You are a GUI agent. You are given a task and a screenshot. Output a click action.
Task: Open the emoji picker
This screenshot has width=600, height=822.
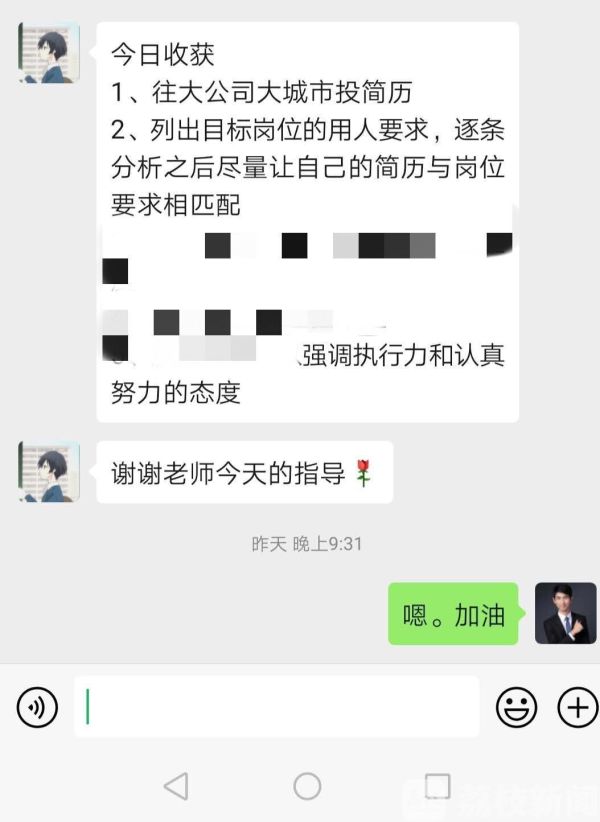(516, 707)
